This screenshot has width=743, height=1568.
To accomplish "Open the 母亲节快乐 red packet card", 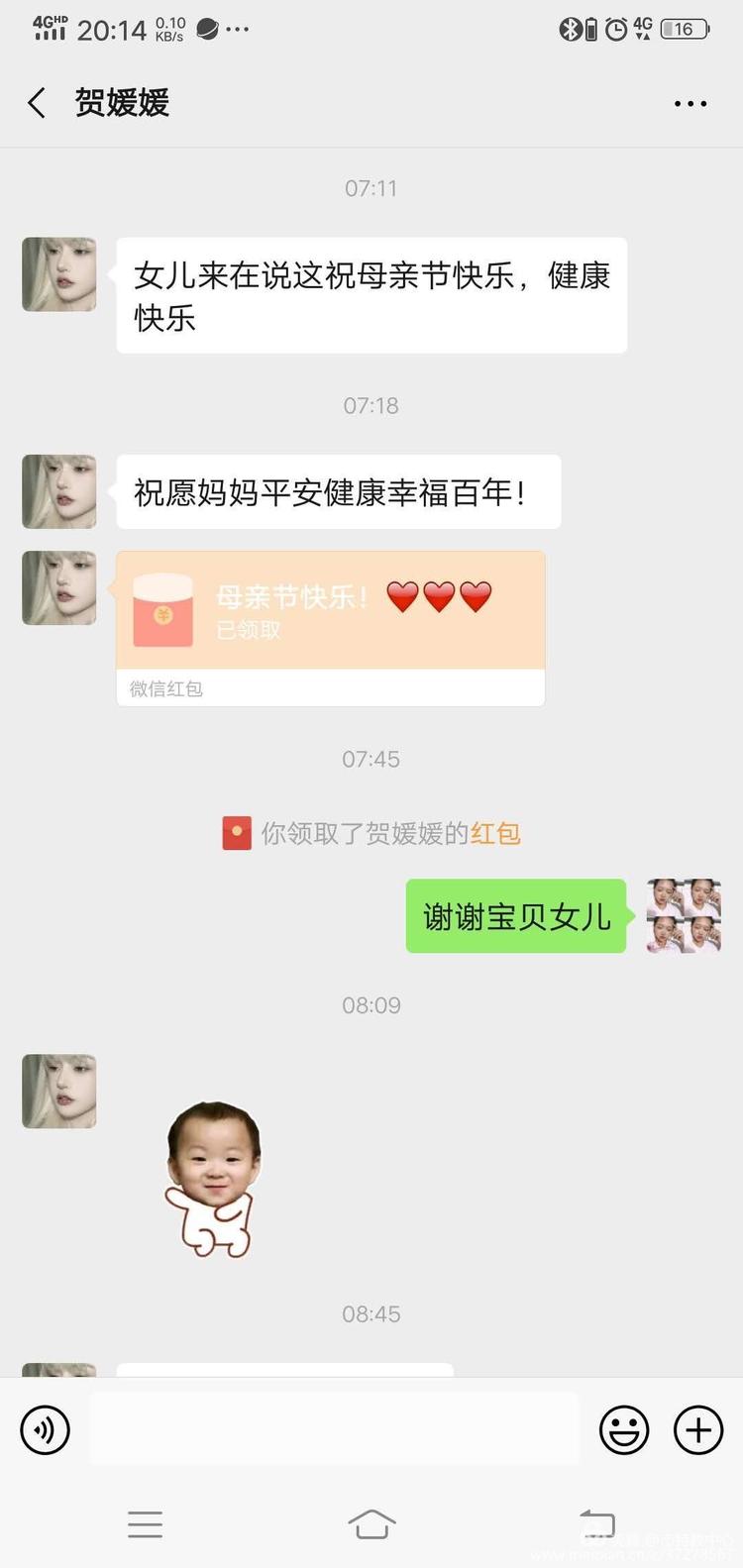I will 330,611.
